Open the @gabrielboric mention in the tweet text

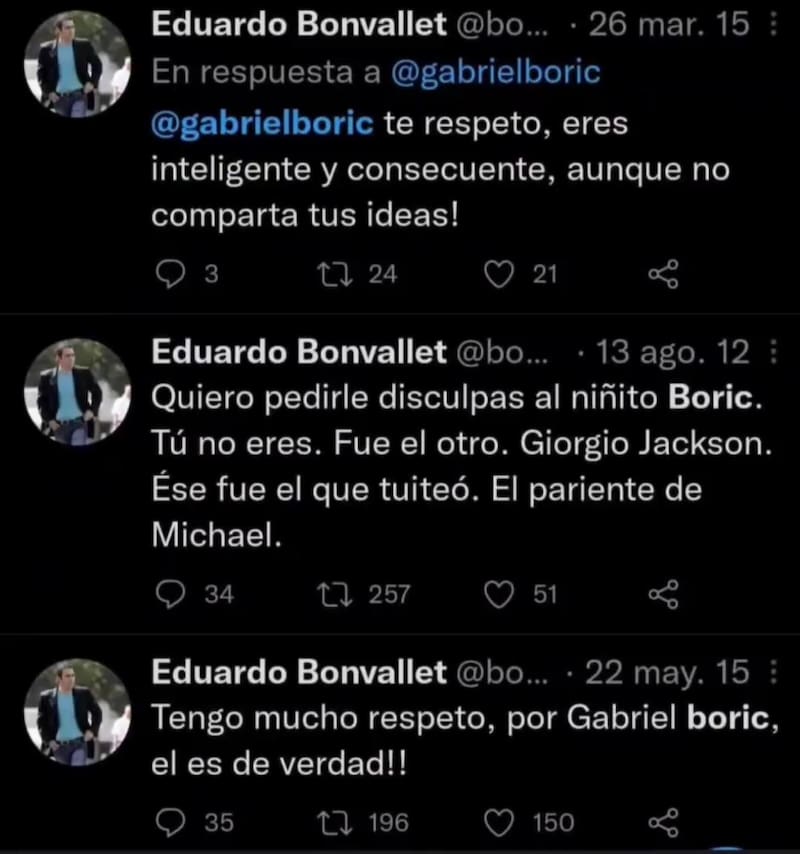pos(262,125)
